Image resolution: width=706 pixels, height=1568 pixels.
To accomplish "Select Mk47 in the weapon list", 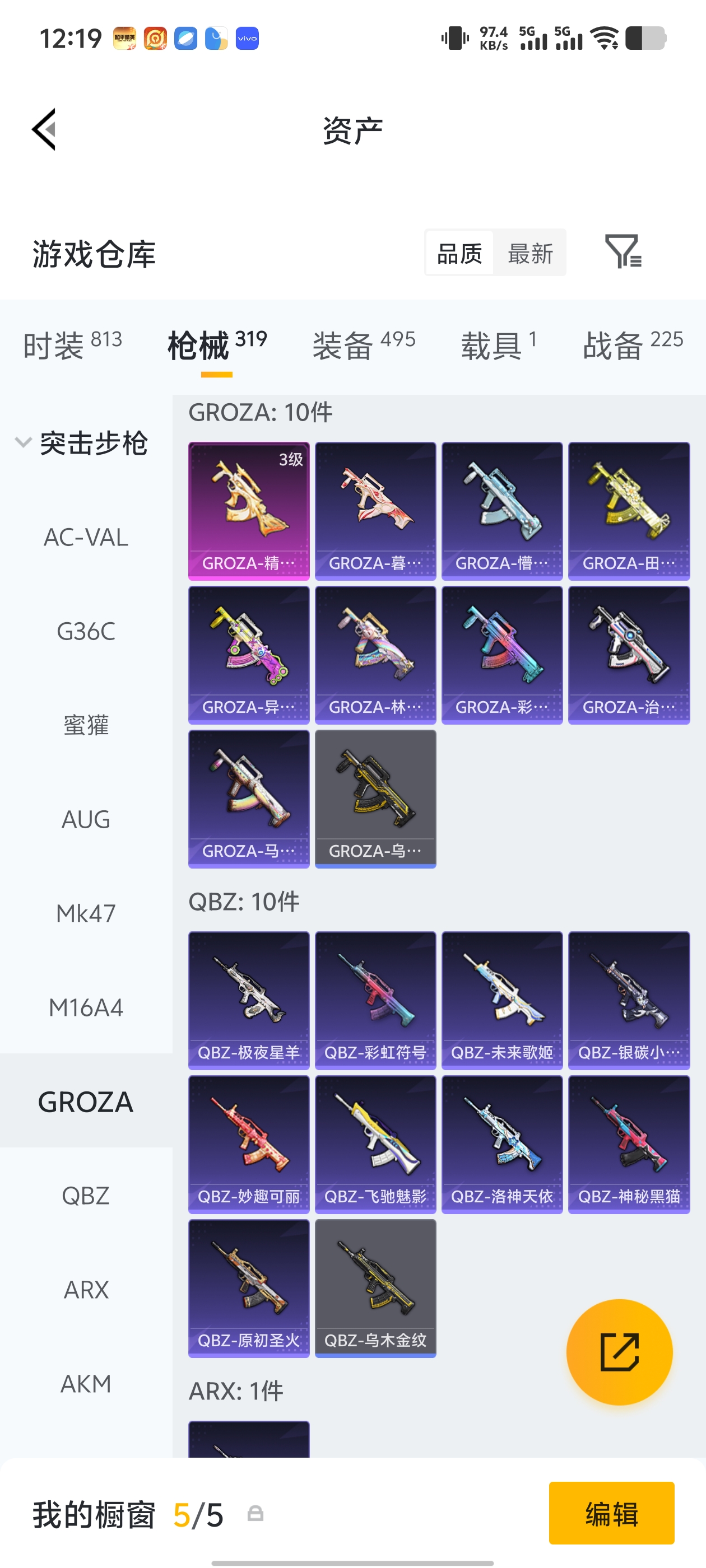I will tap(86, 913).
